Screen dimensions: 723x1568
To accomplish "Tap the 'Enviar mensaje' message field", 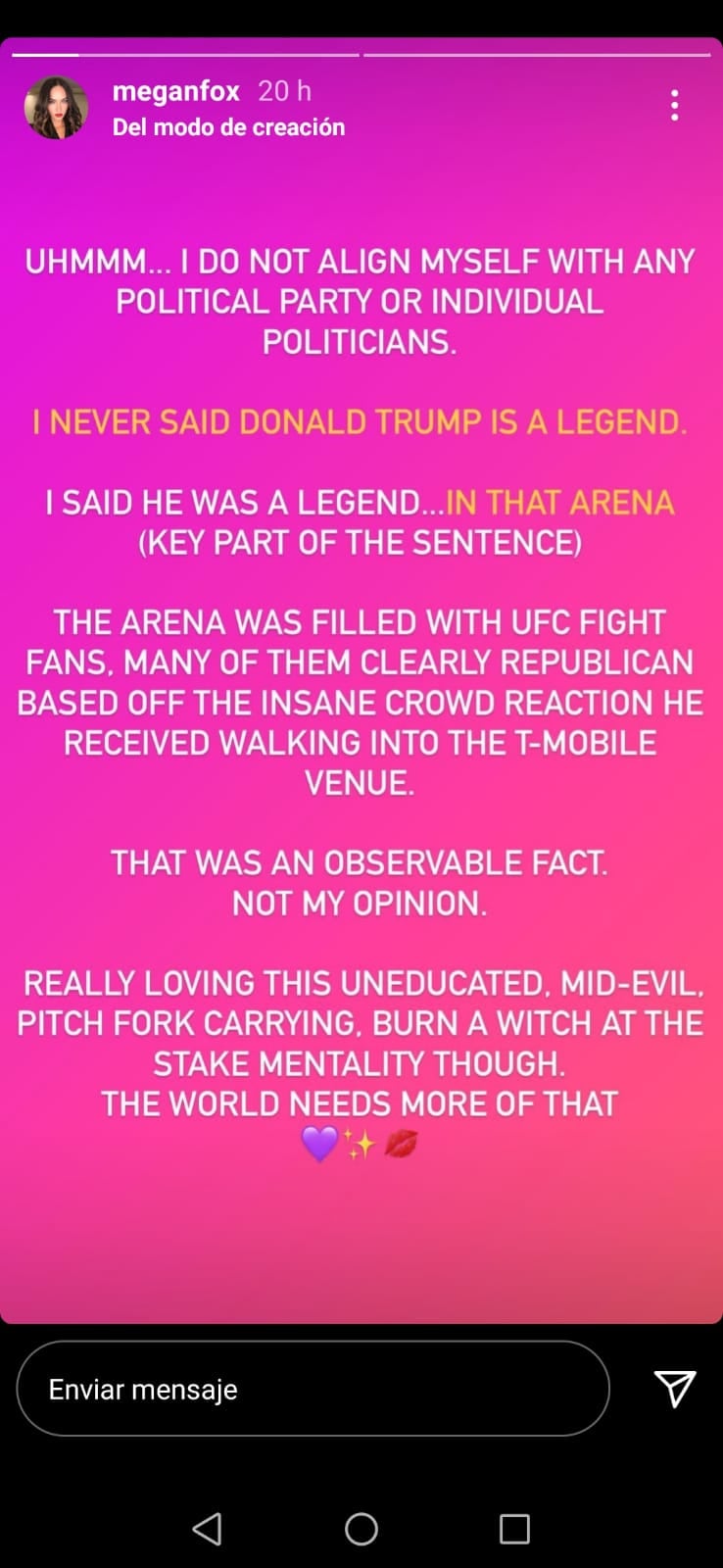I will click(x=313, y=1389).
